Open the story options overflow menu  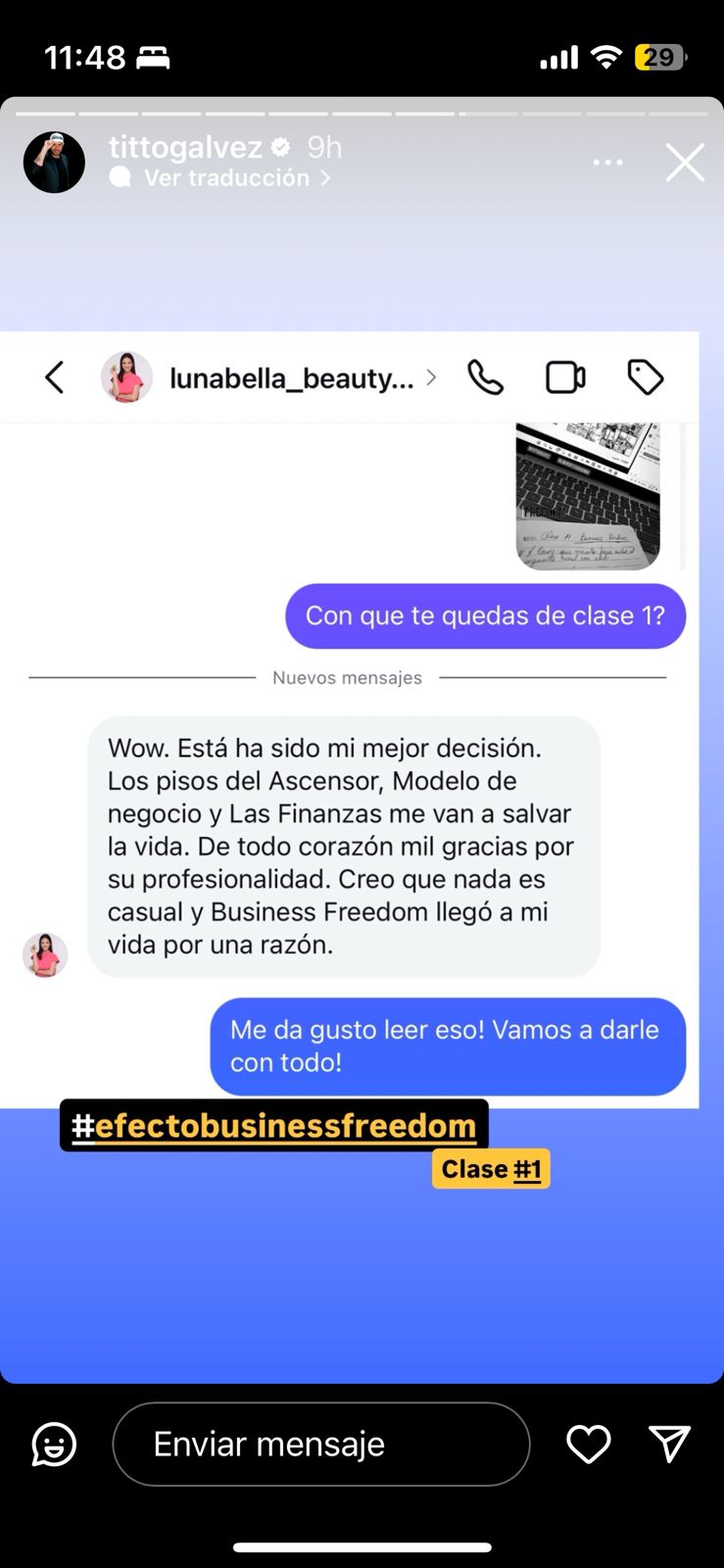607,163
